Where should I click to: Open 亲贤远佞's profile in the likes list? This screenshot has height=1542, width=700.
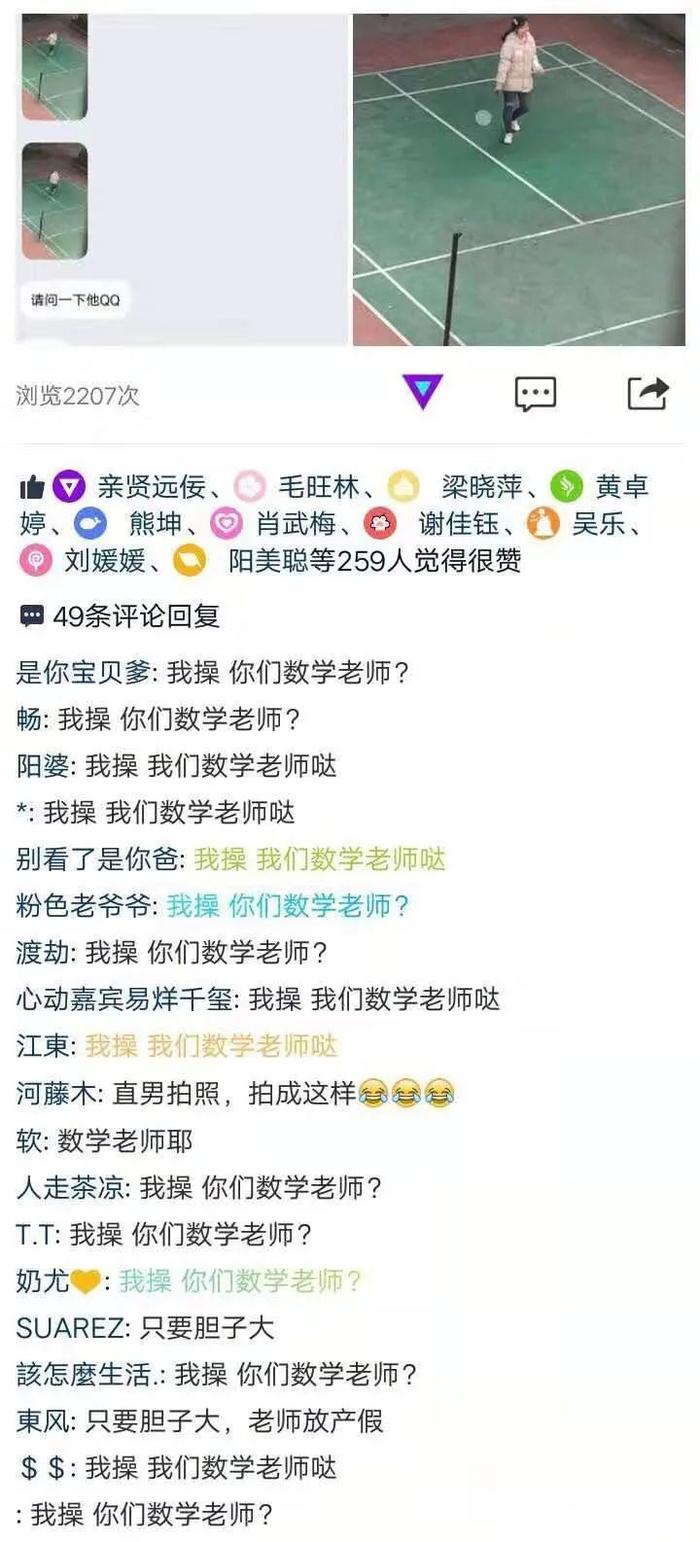tap(152, 487)
